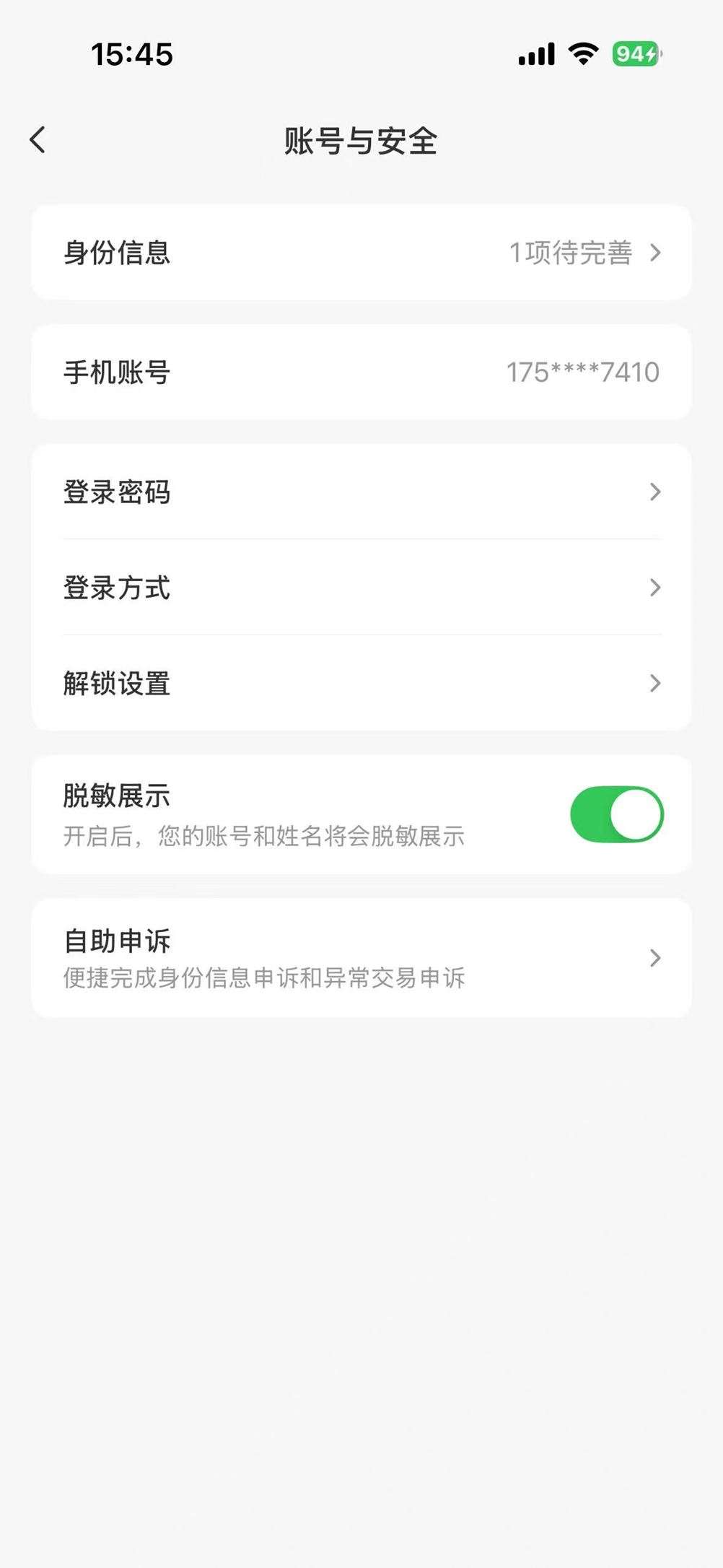
Task: Click the arrow beside 自助申诉
Action: (655, 958)
